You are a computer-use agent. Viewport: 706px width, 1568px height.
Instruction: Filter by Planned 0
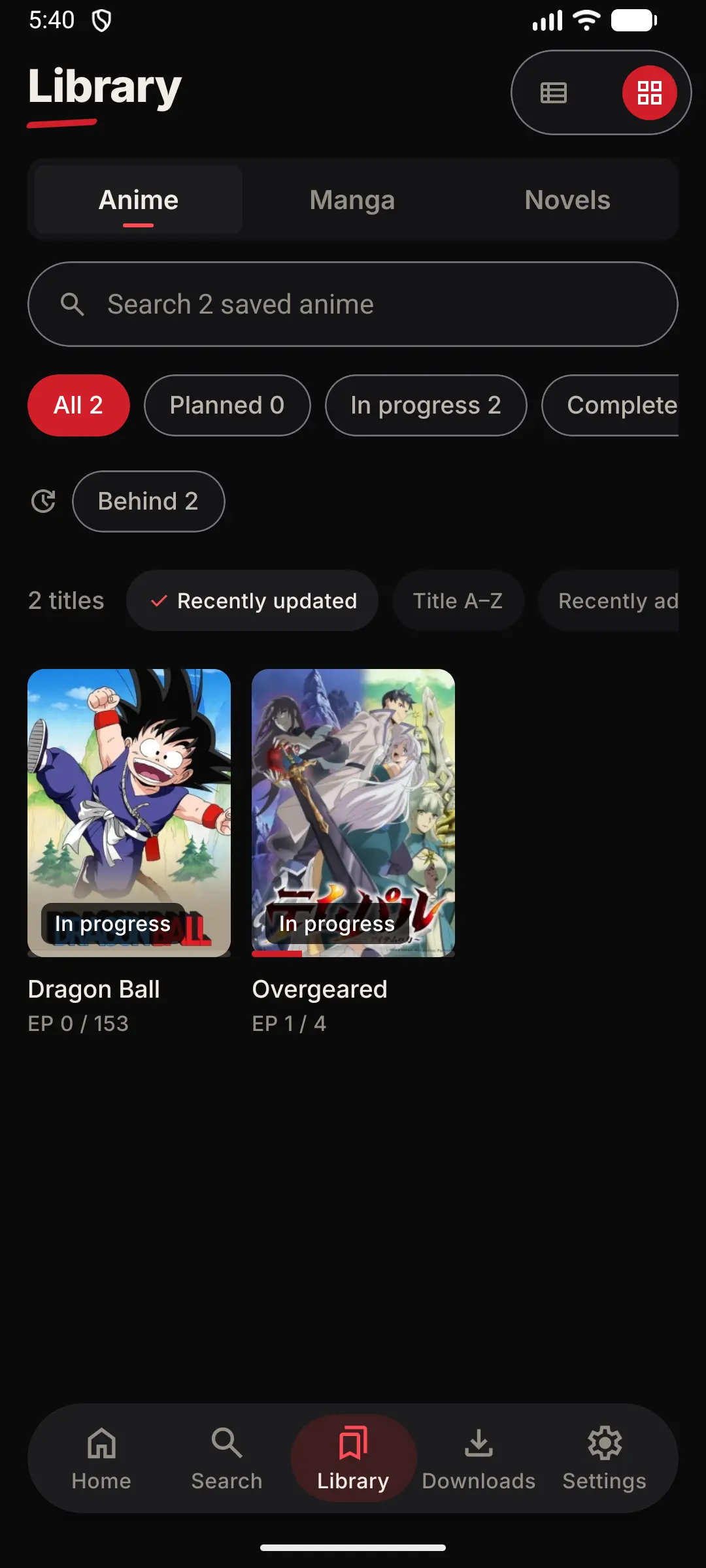pyautogui.click(x=227, y=405)
